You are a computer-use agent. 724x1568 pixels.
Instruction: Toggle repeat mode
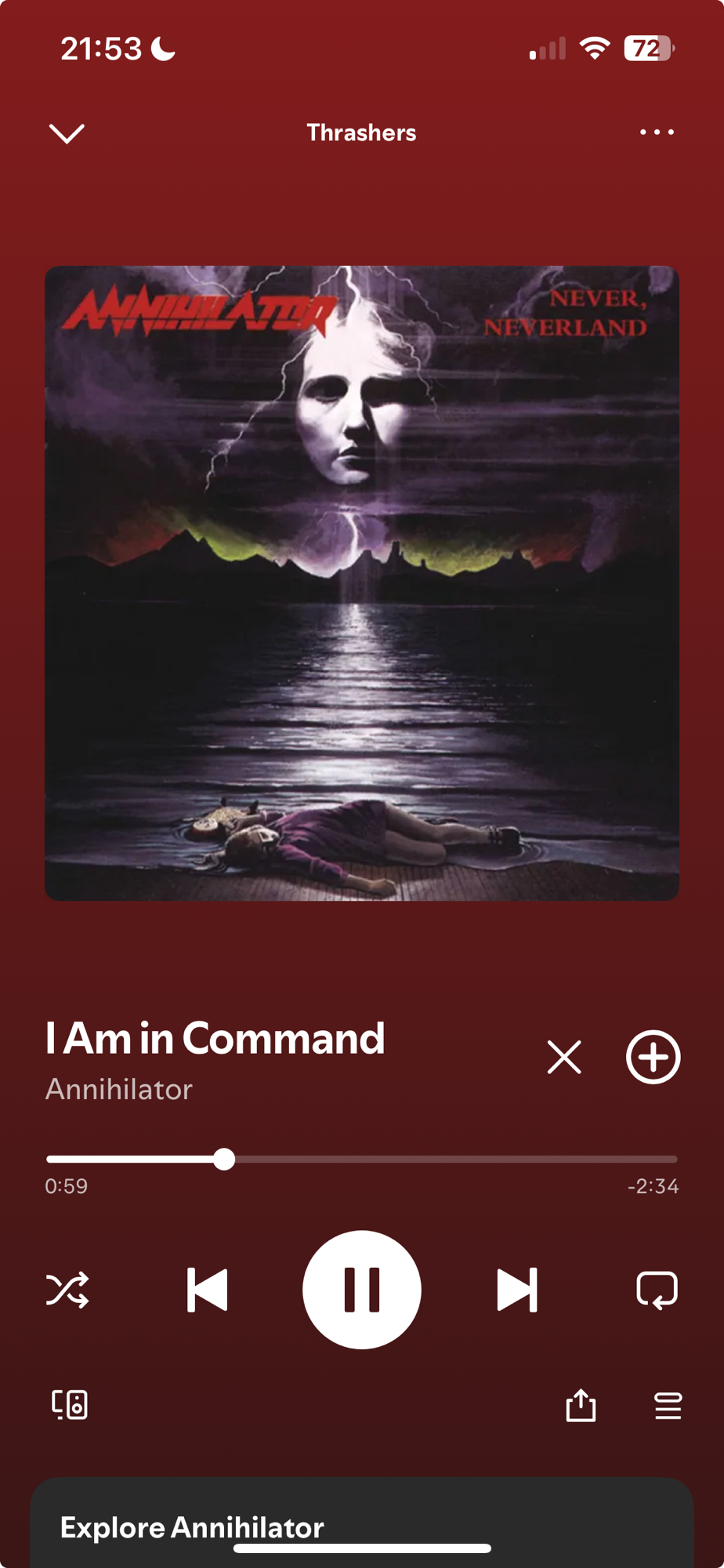click(657, 1290)
